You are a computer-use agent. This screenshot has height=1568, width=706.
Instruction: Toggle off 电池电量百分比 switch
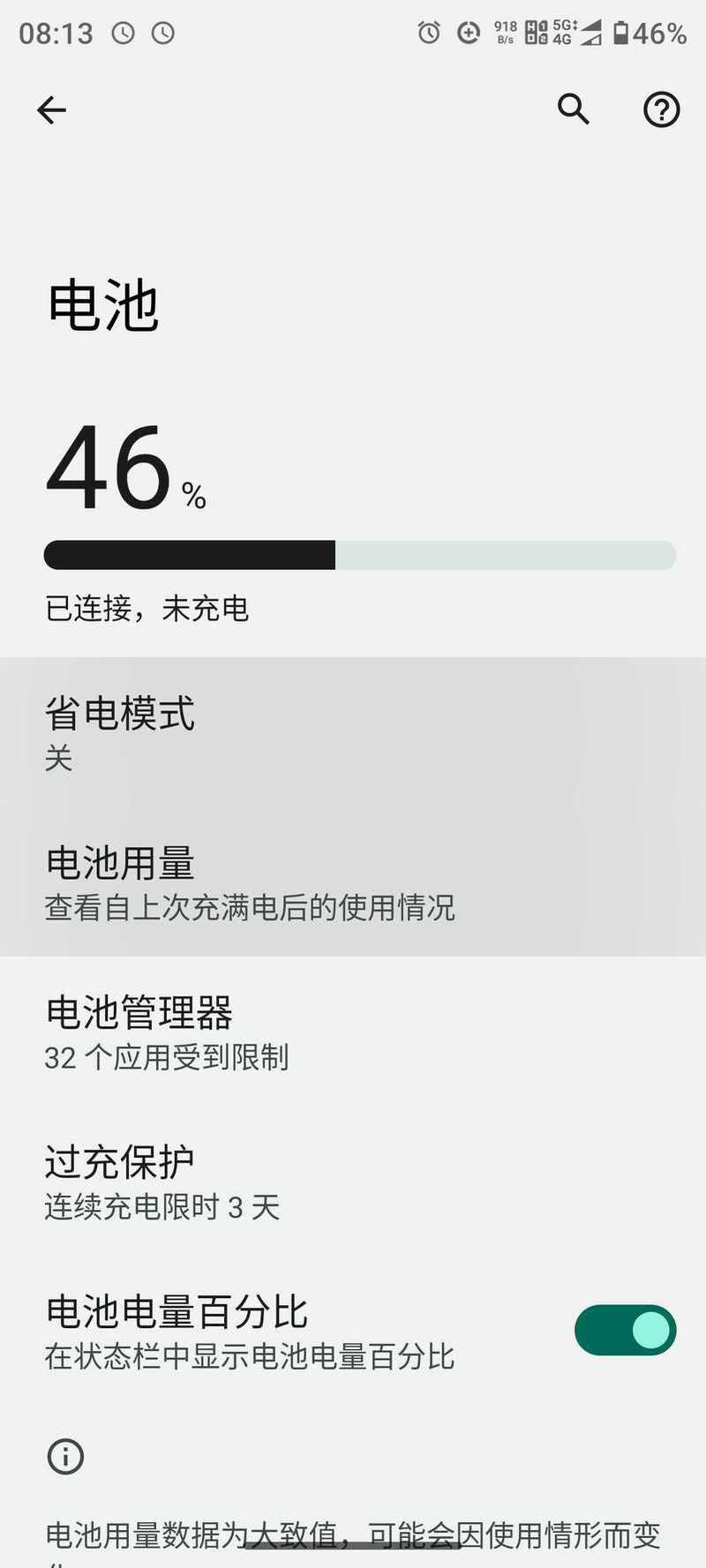(625, 1330)
